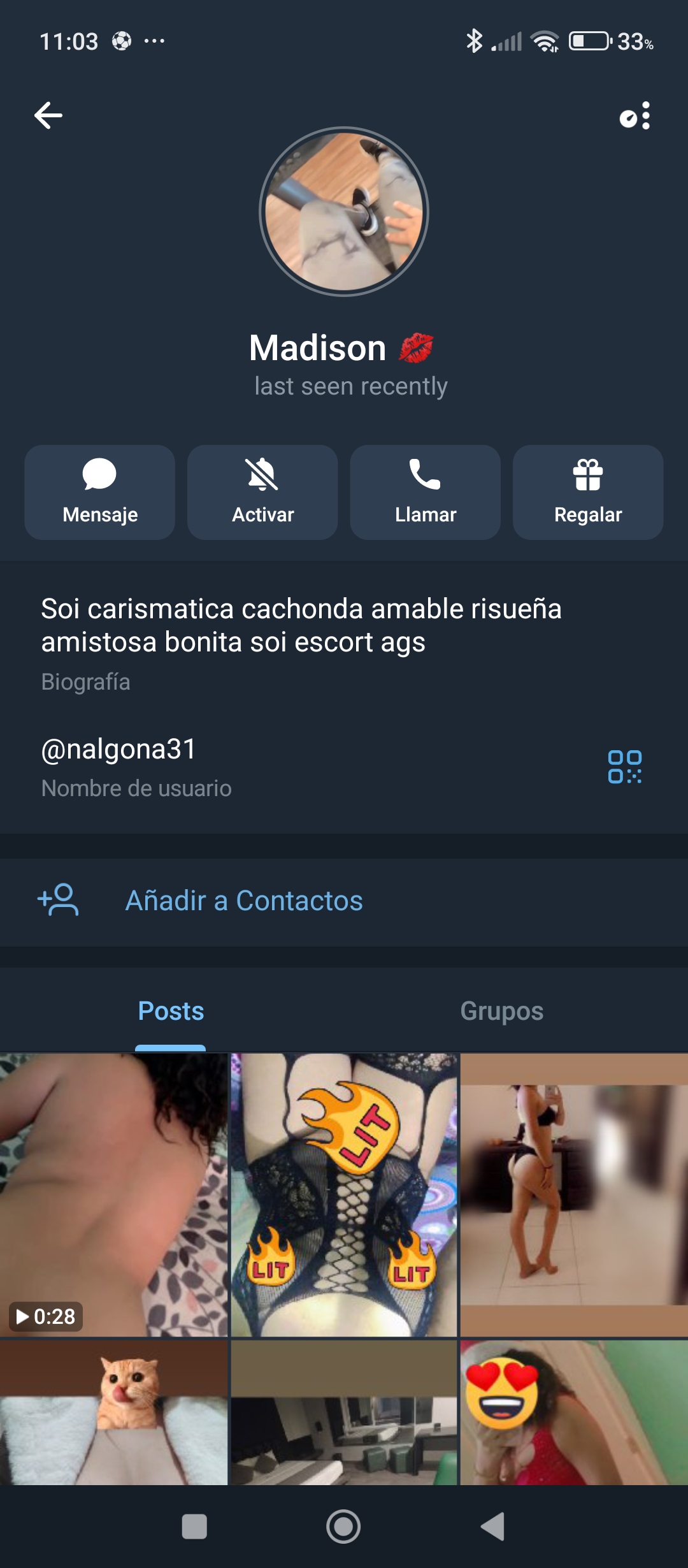The width and height of the screenshot is (688, 1568).
Task: Show the QR code for this username
Action: pyautogui.click(x=624, y=766)
